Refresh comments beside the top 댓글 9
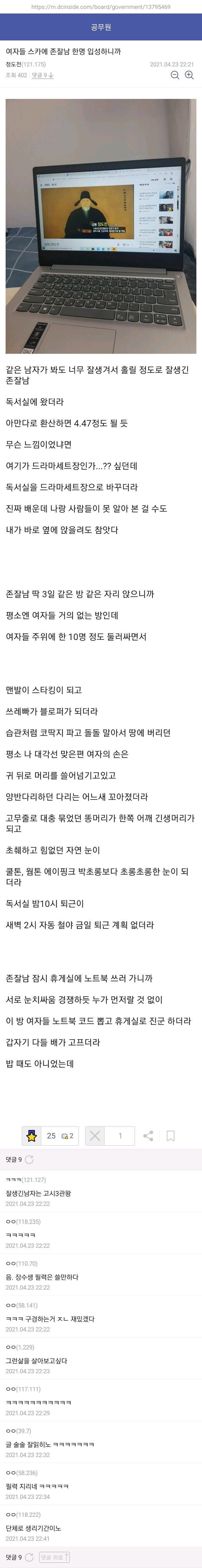This screenshot has width=202, height=1568. tap(29, 1159)
